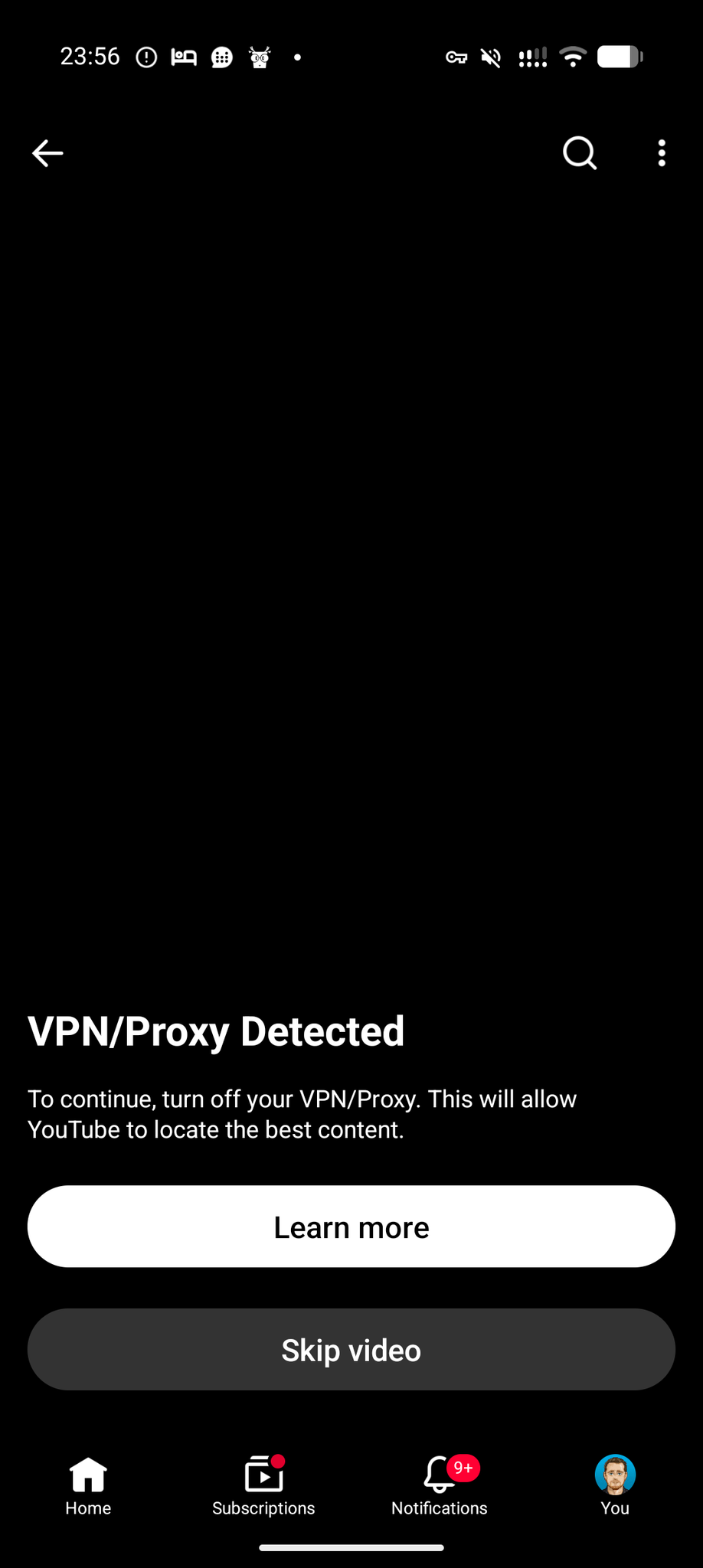Open the search icon

(579, 153)
